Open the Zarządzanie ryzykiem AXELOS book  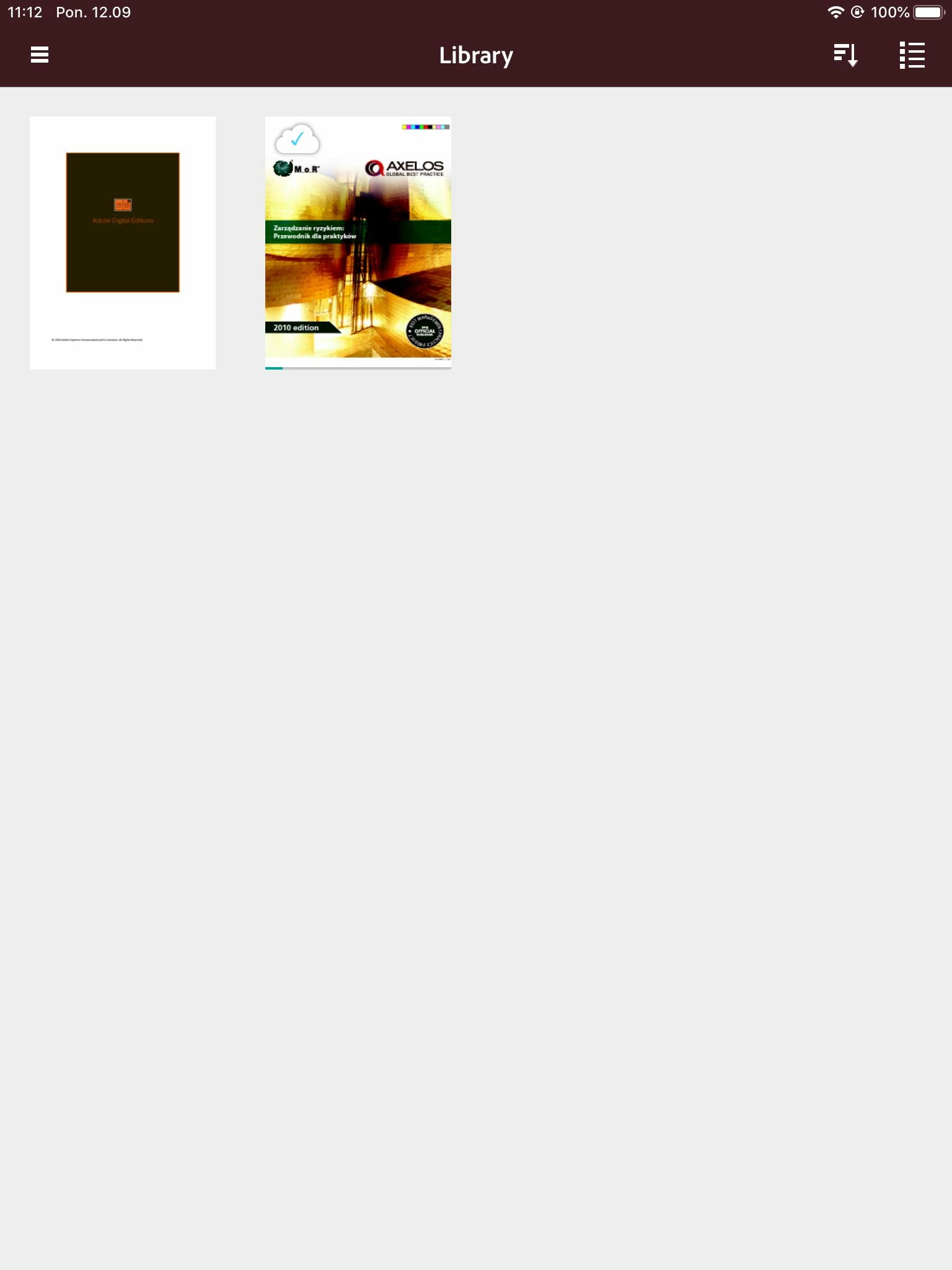point(358,242)
